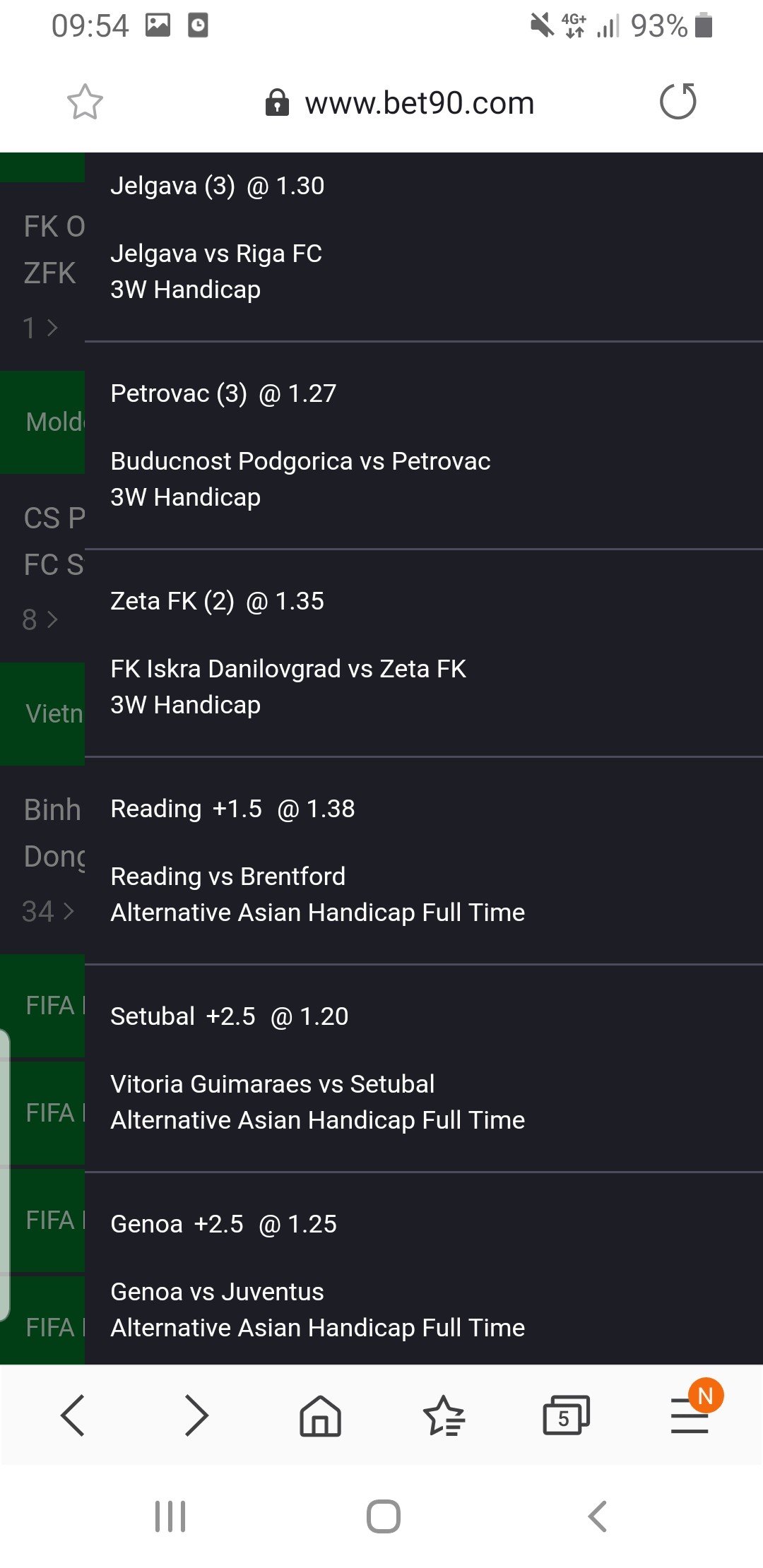Show the 5 open tabs
The height and width of the screenshot is (1568, 763).
point(565,1415)
